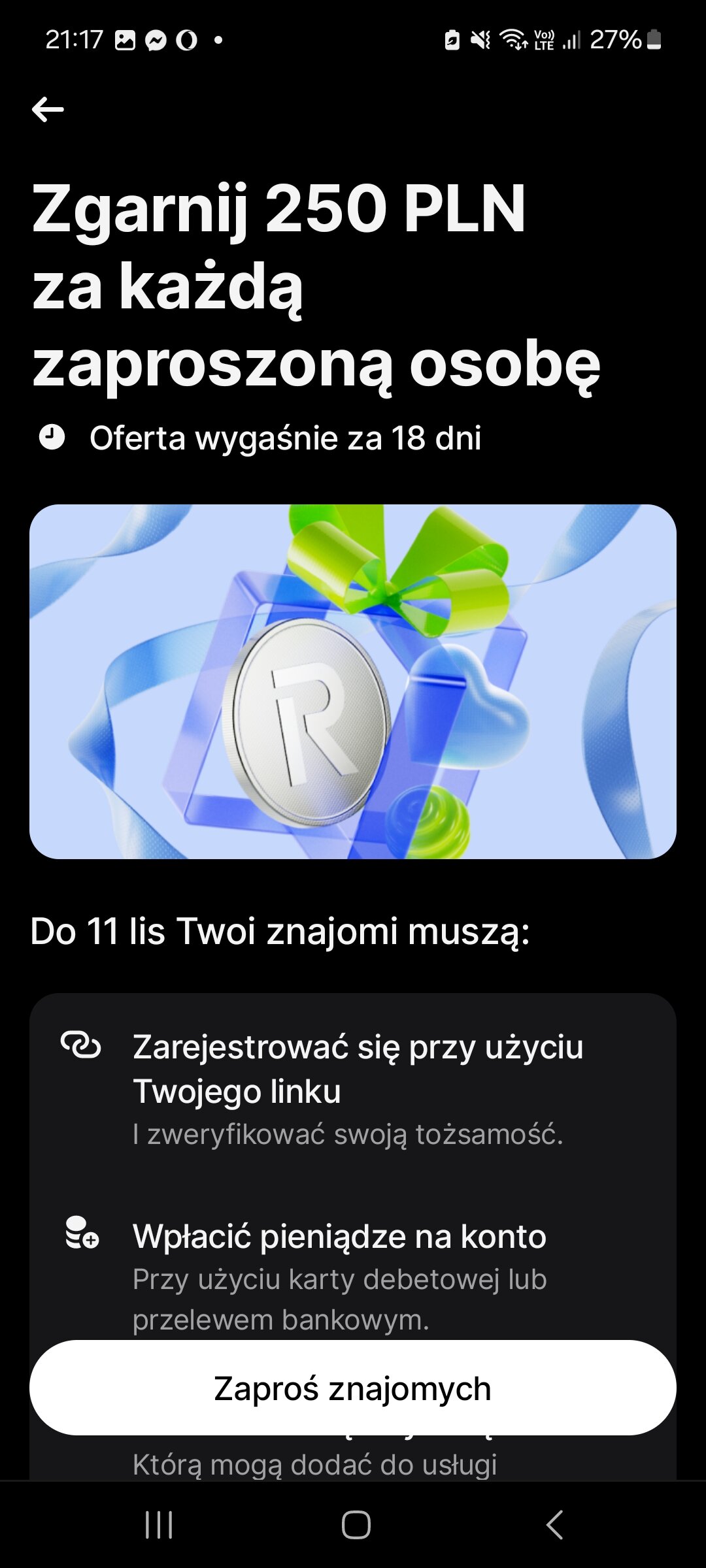Tap the Zaproś znajomych button
The width and height of the screenshot is (706, 1568).
353,1388
